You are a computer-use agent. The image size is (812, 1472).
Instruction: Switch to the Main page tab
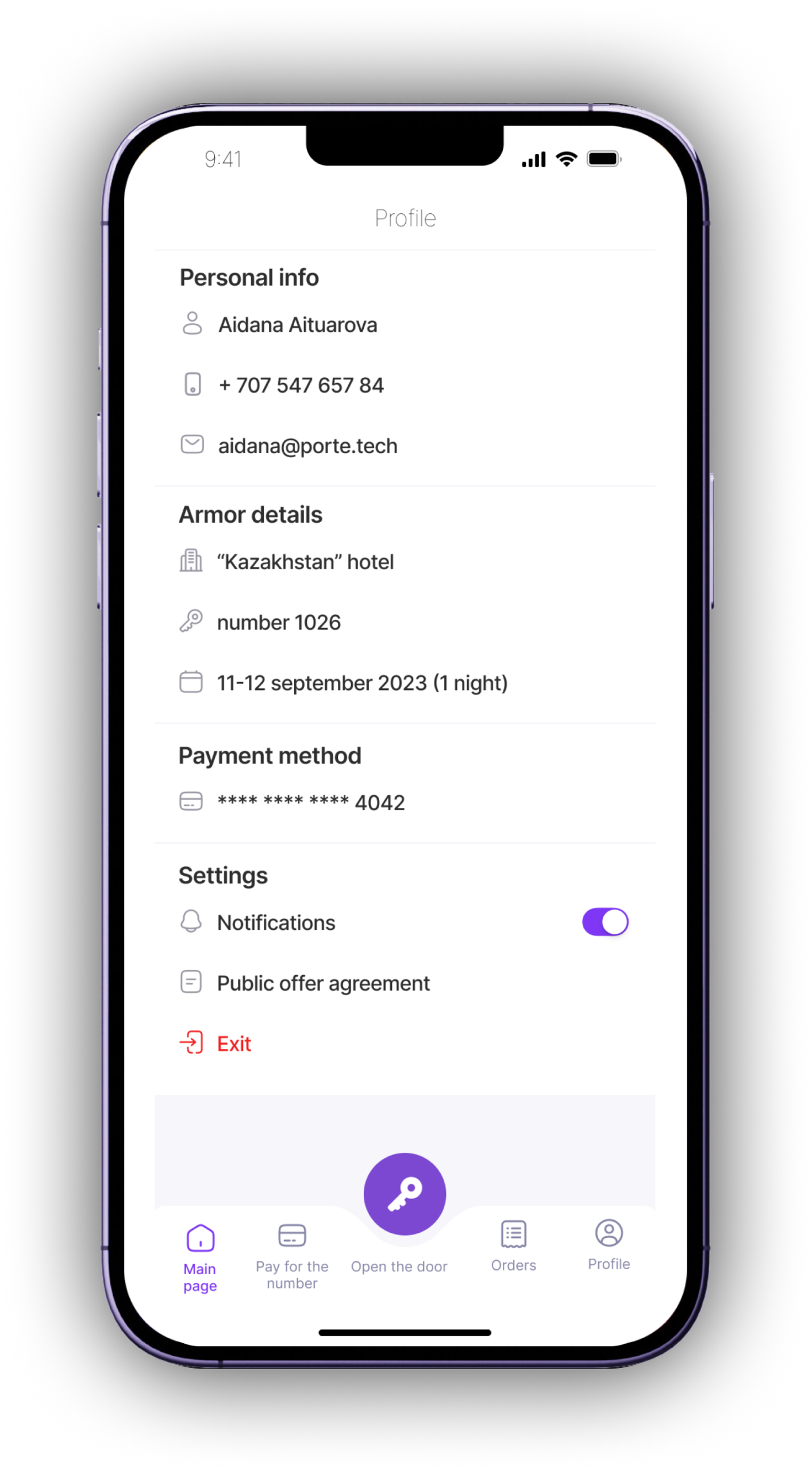pos(200,1256)
